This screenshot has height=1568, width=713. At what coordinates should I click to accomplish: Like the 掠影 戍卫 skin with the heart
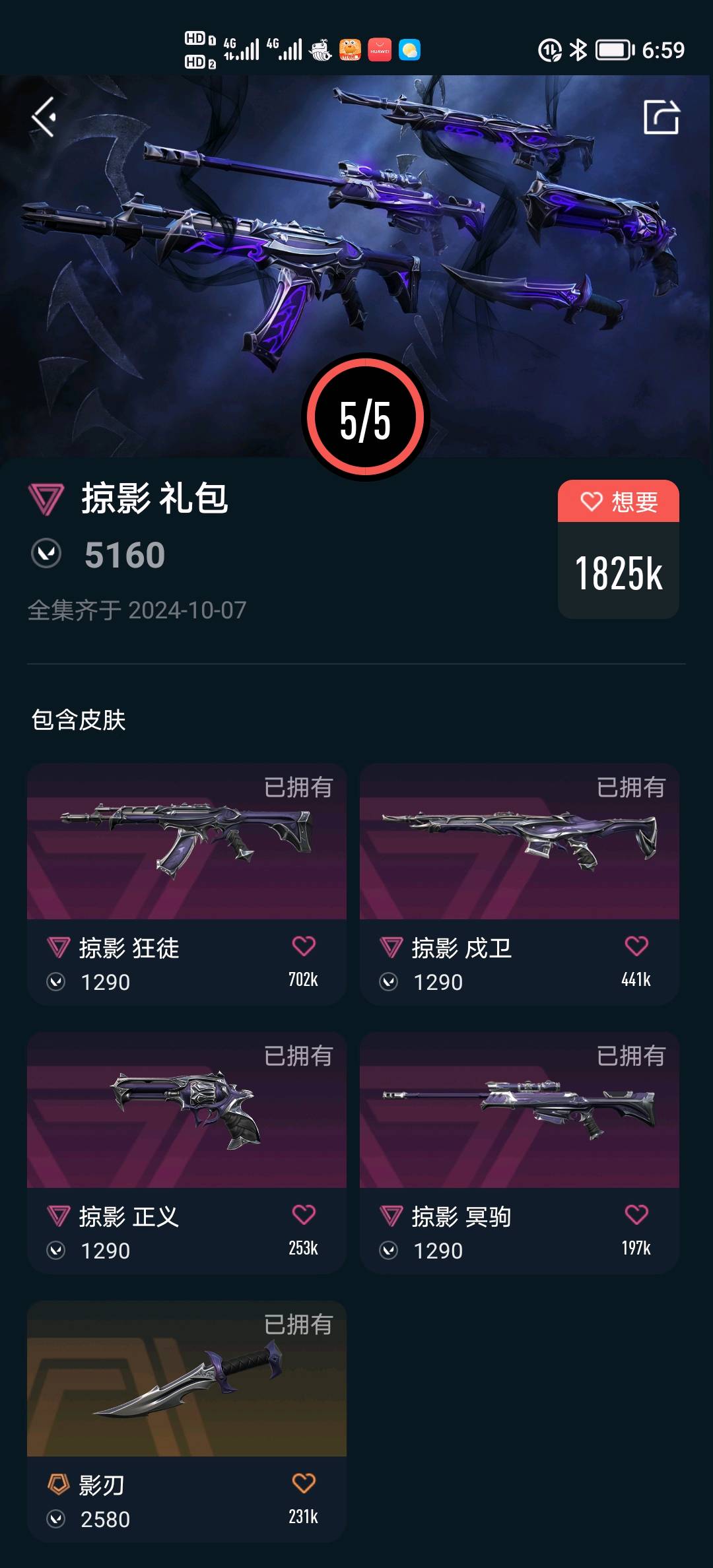coord(636,946)
